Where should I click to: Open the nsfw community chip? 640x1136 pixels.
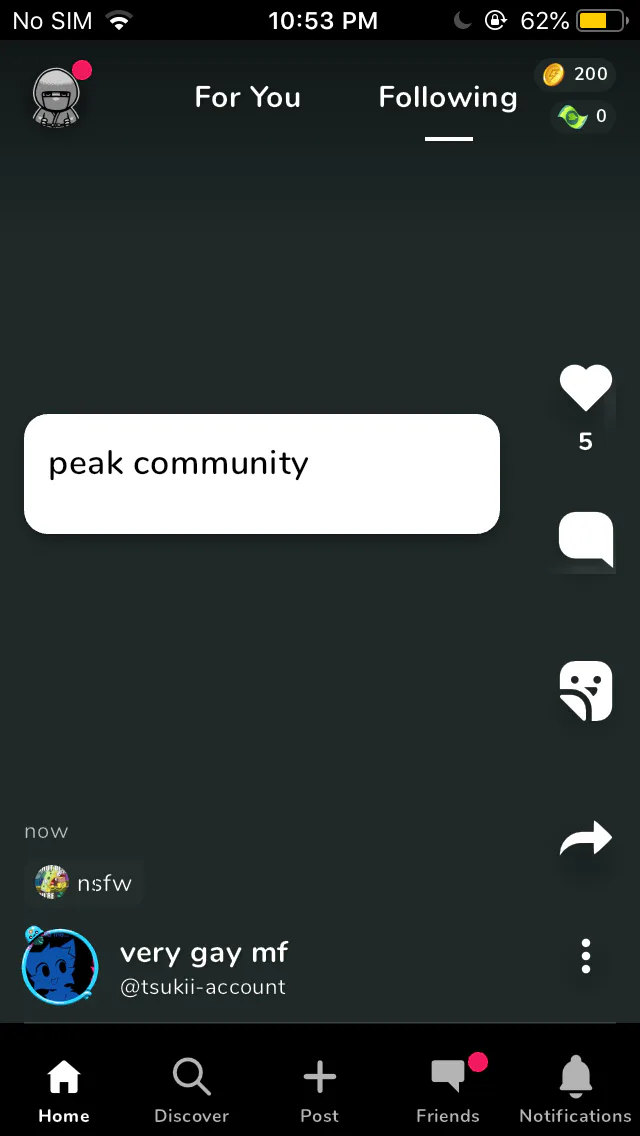[x=84, y=883]
